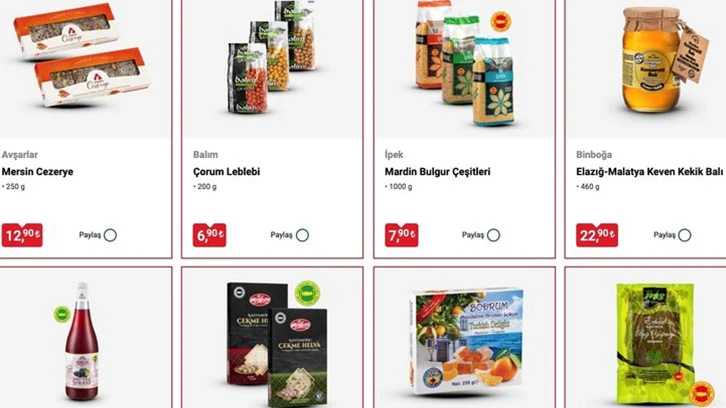Select Paylaş for Çorum Leblebi

(302, 236)
